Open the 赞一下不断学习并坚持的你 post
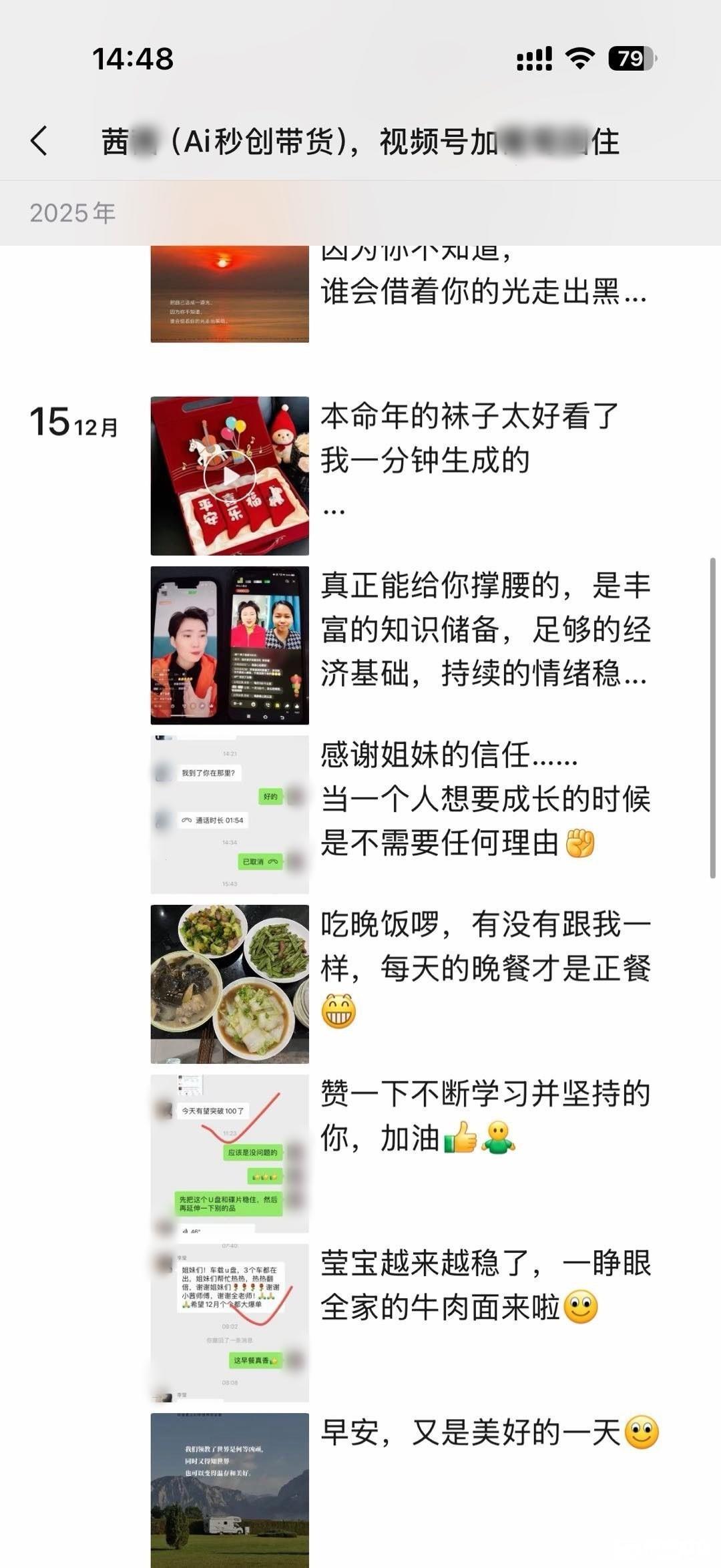This screenshot has width=721, height=1568. click(x=485, y=1117)
